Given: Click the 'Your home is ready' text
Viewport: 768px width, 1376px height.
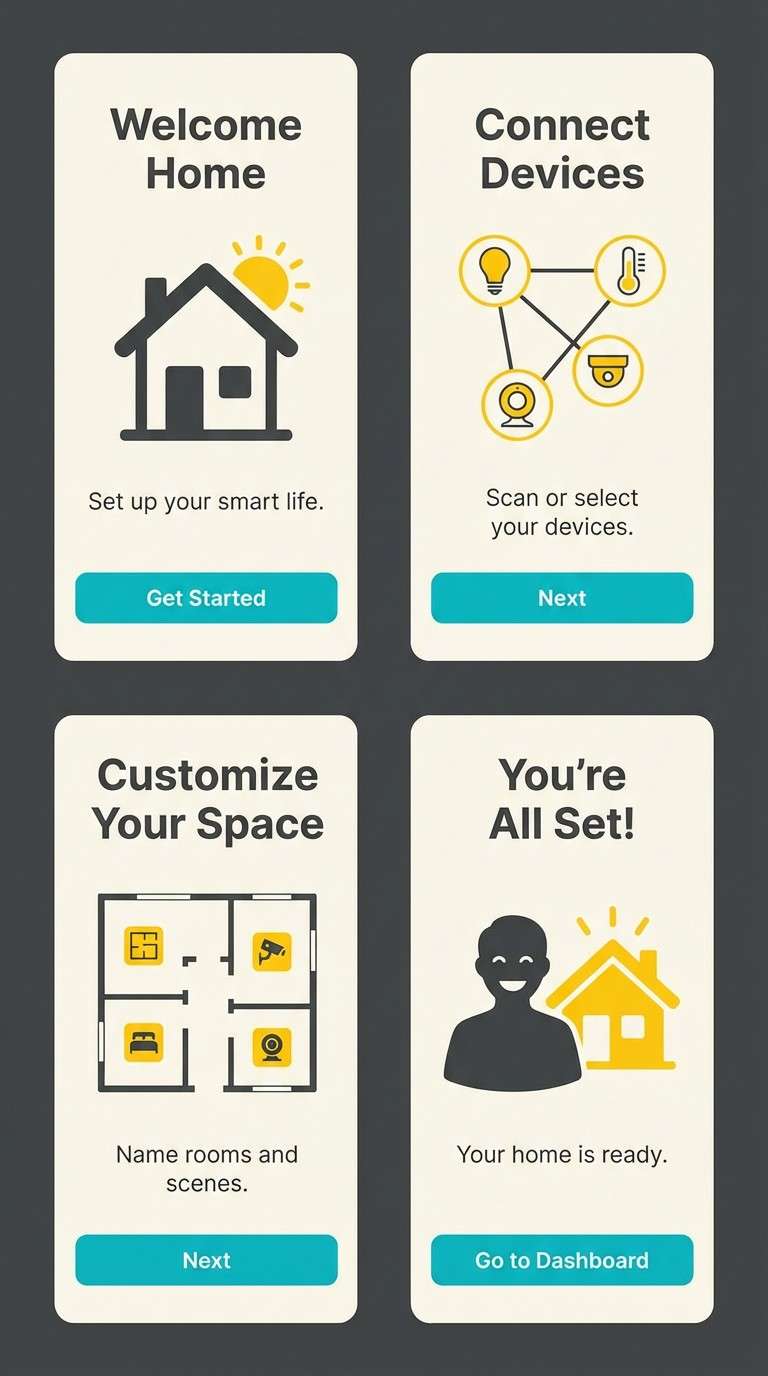Looking at the screenshot, I should [x=561, y=1154].
